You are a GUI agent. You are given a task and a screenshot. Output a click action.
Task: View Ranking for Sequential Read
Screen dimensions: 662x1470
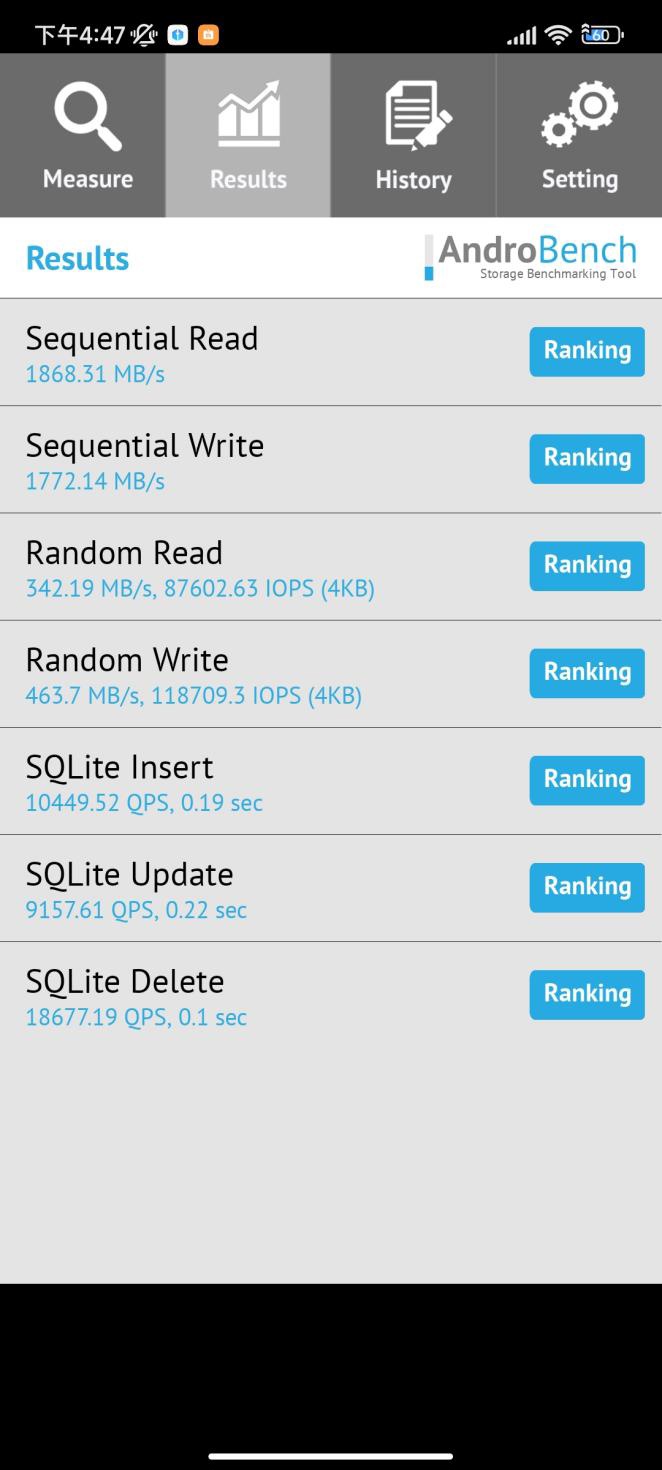click(x=587, y=351)
